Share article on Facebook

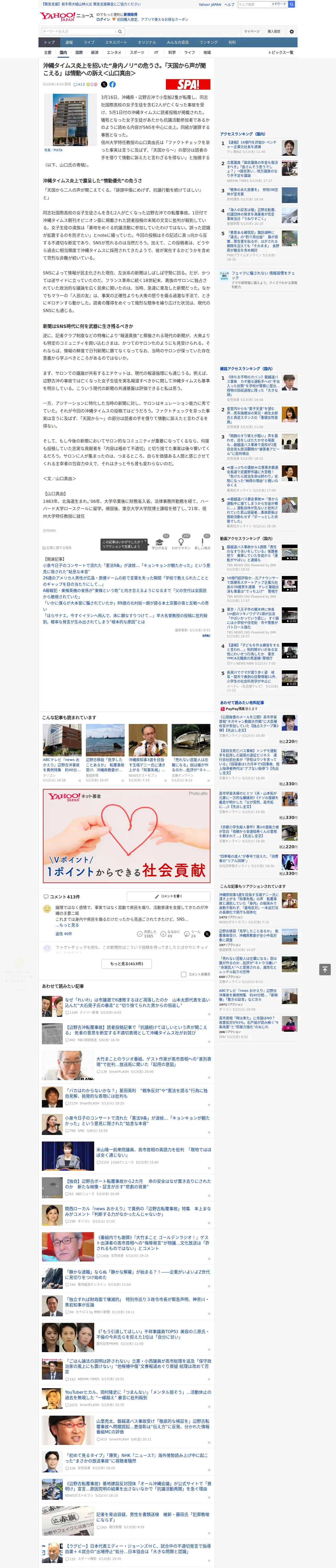point(112,85)
